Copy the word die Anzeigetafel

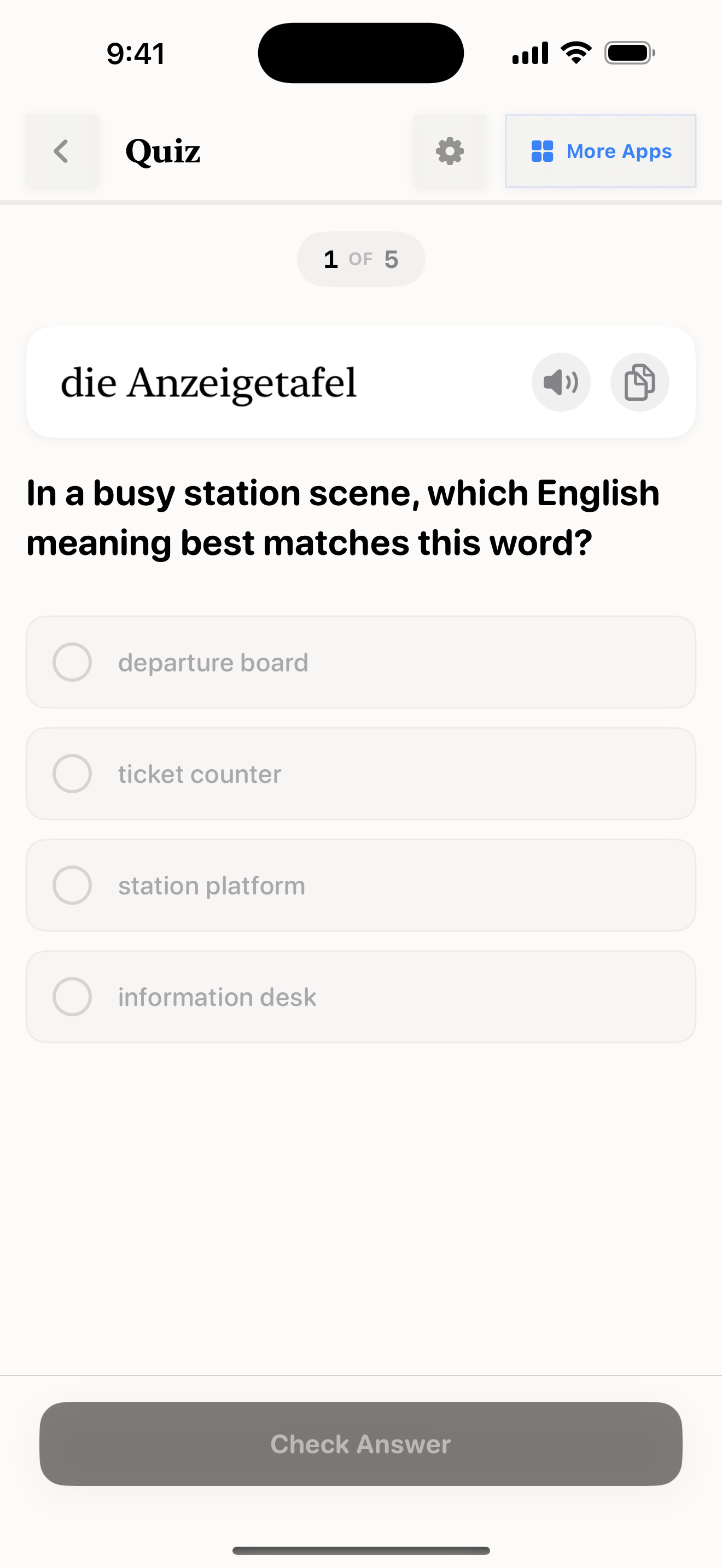tap(639, 382)
